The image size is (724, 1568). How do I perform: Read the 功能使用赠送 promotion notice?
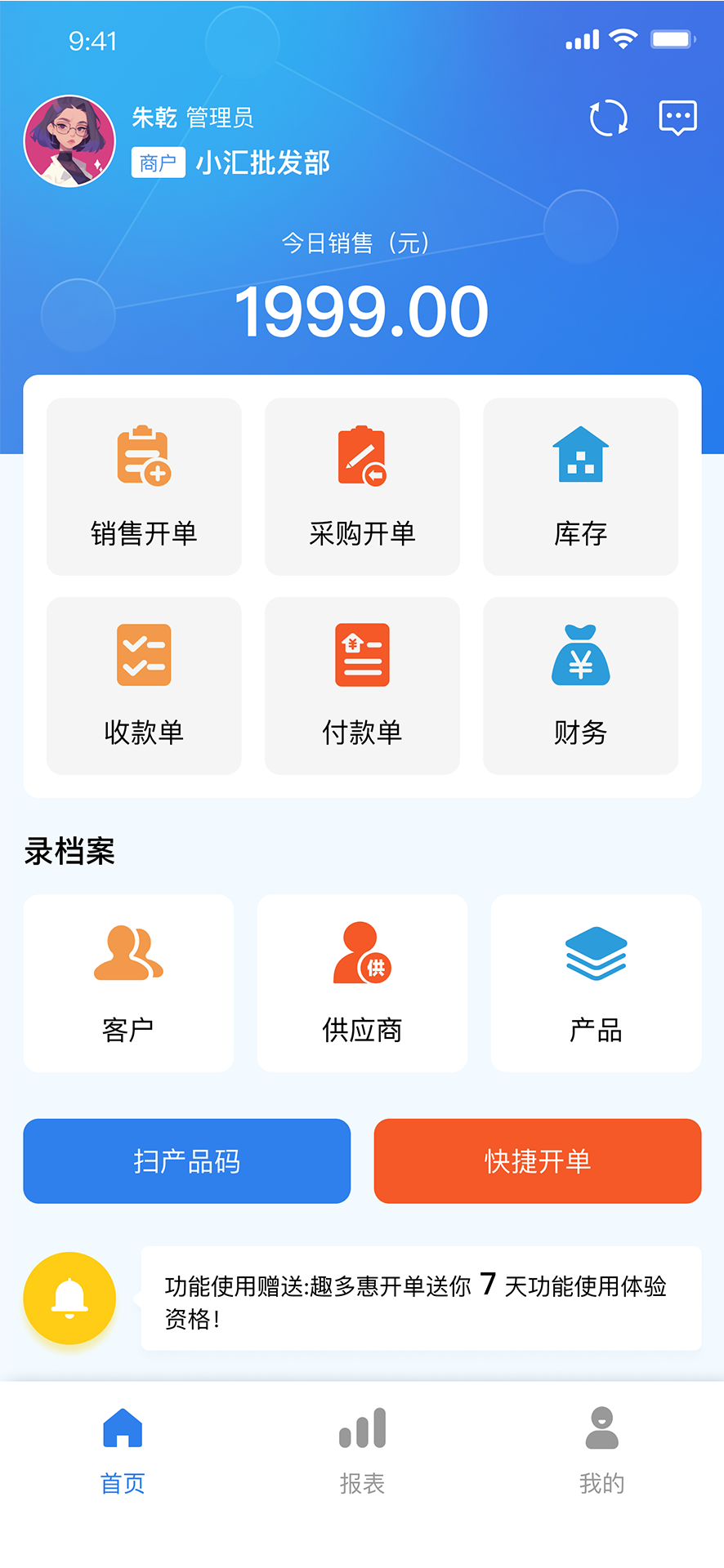[x=421, y=1298]
